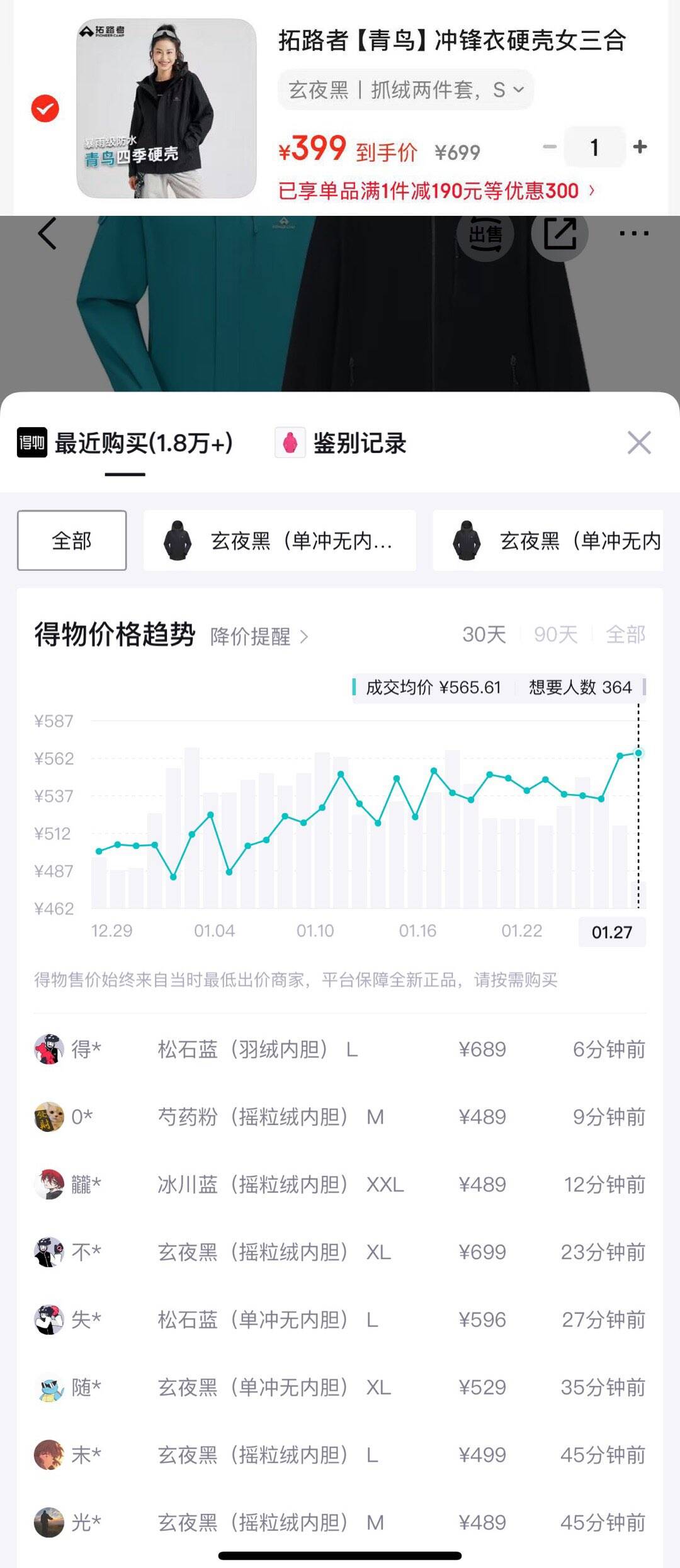680x1568 pixels.
Task: Select the 全部 filter chip
Action: pos(72,540)
